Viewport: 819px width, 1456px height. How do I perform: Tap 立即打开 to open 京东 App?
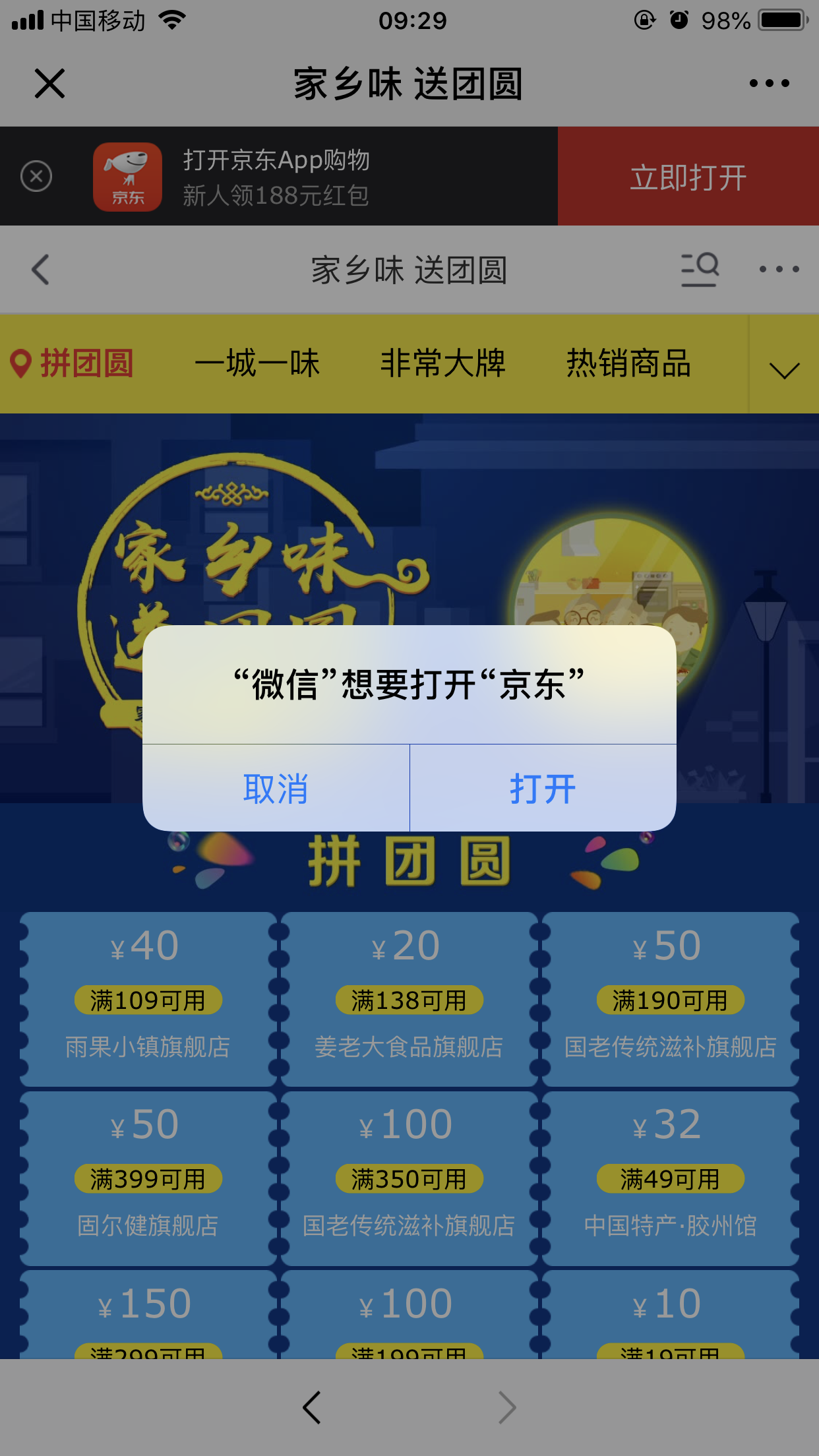tap(688, 177)
